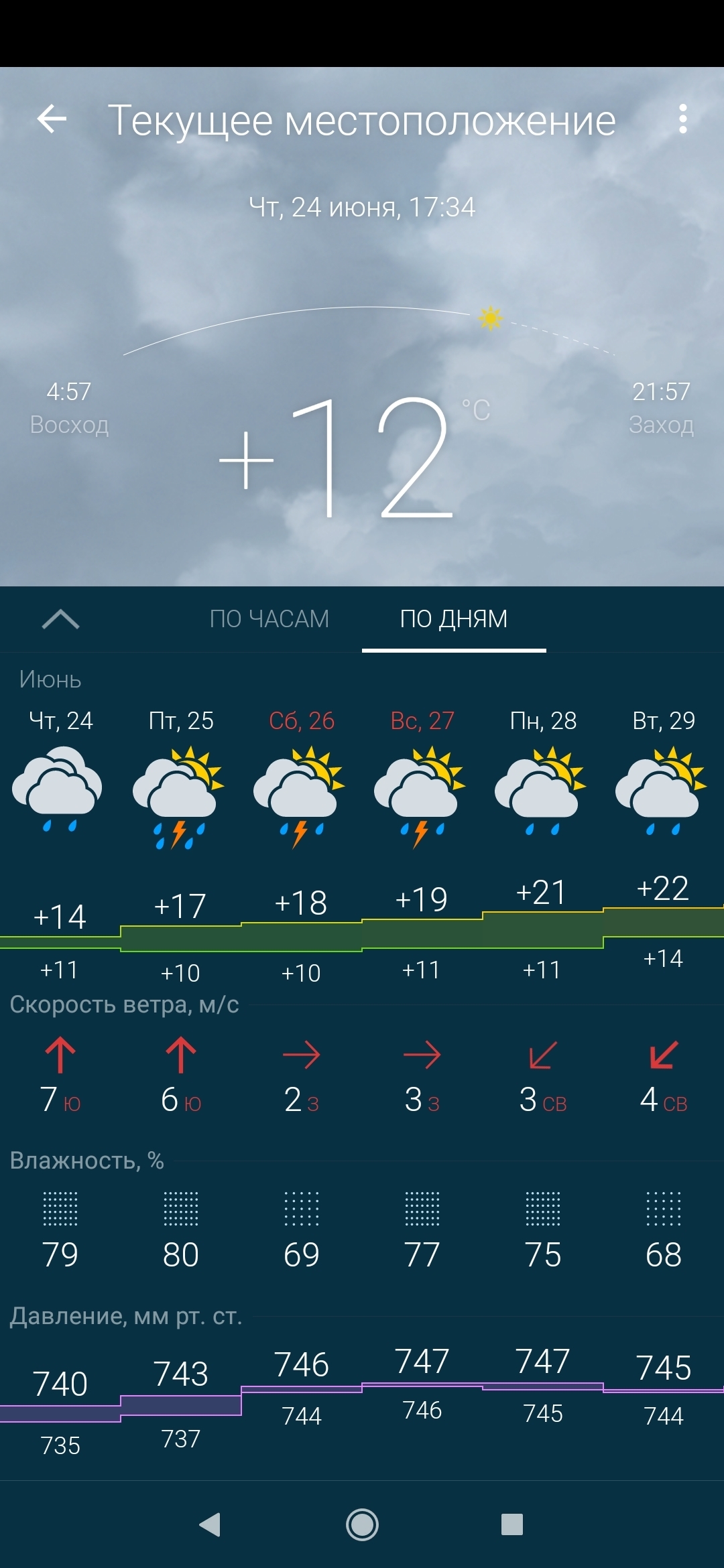724x1568 pixels.
Task: Go back using the arrow icon
Action: (x=52, y=120)
